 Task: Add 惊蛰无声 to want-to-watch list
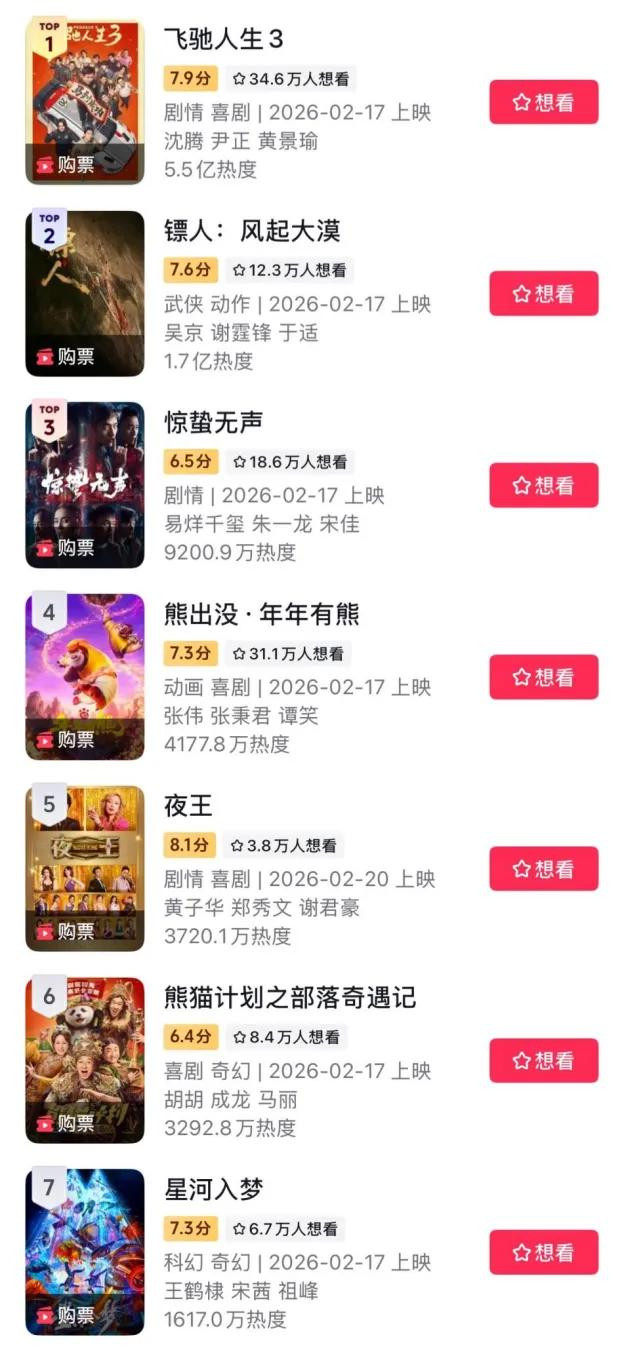[x=543, y=486]
